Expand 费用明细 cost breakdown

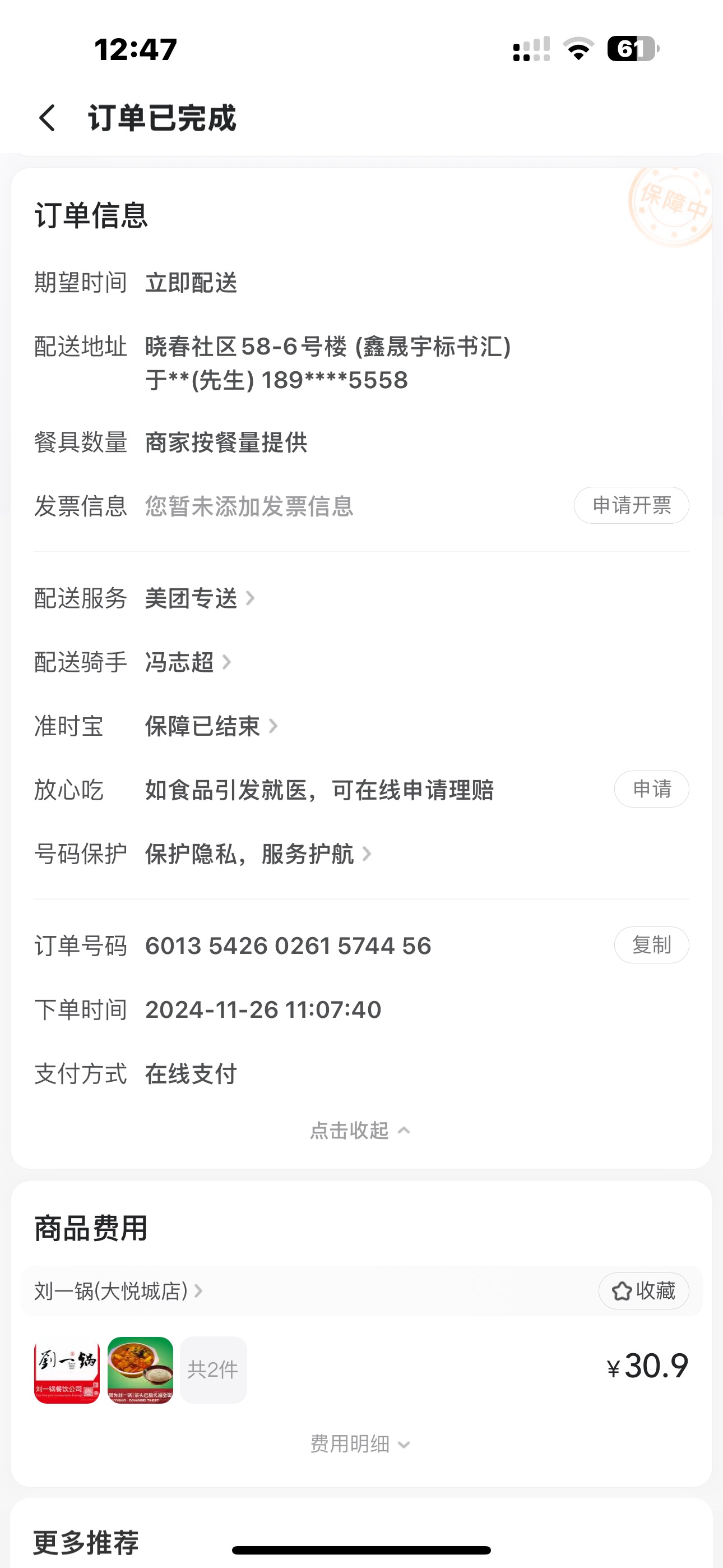coord(360,1444)
